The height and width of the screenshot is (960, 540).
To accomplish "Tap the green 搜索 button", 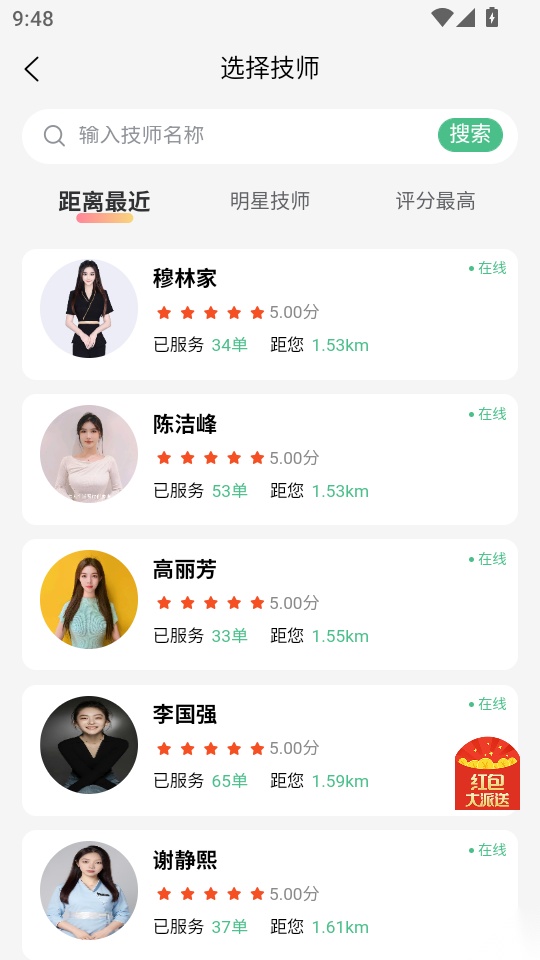I will tap(470, 135).
